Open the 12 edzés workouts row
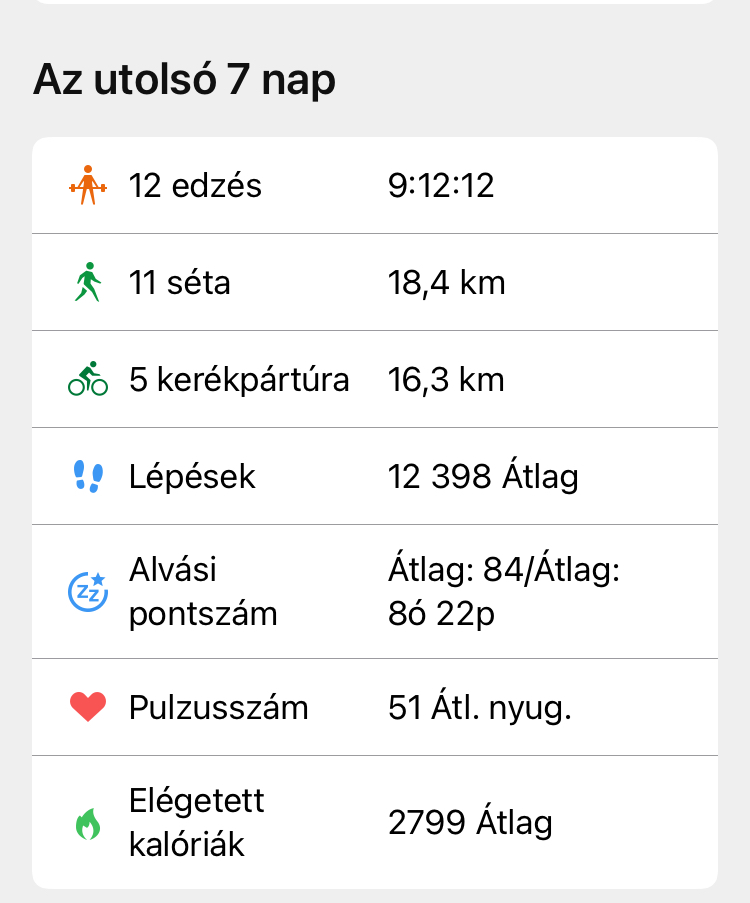Image resolution: width=750 pixels, height=903 pixels. (x=375, y=186)
